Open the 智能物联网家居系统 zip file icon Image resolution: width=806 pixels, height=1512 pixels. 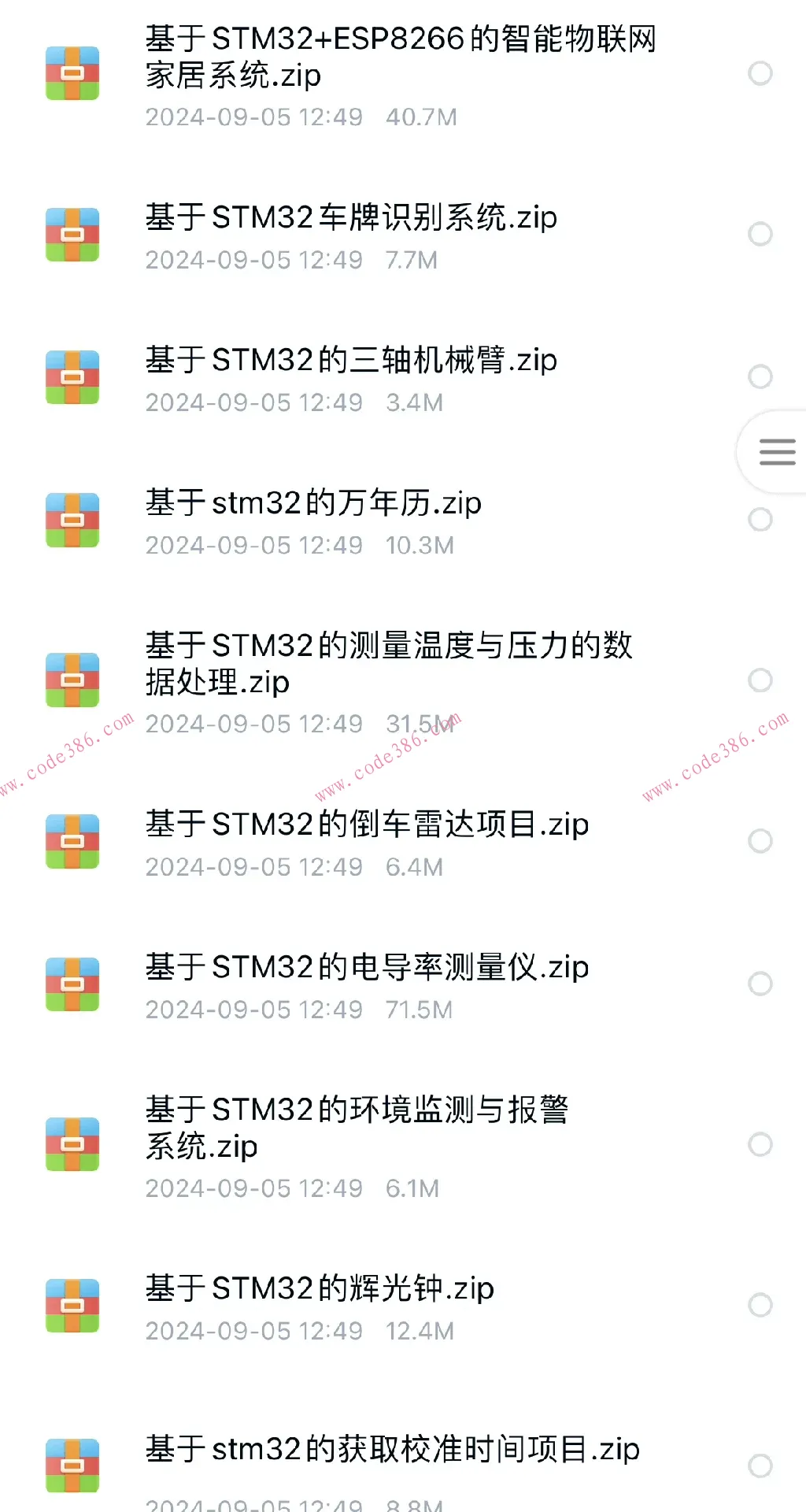[x=72, y=74]
